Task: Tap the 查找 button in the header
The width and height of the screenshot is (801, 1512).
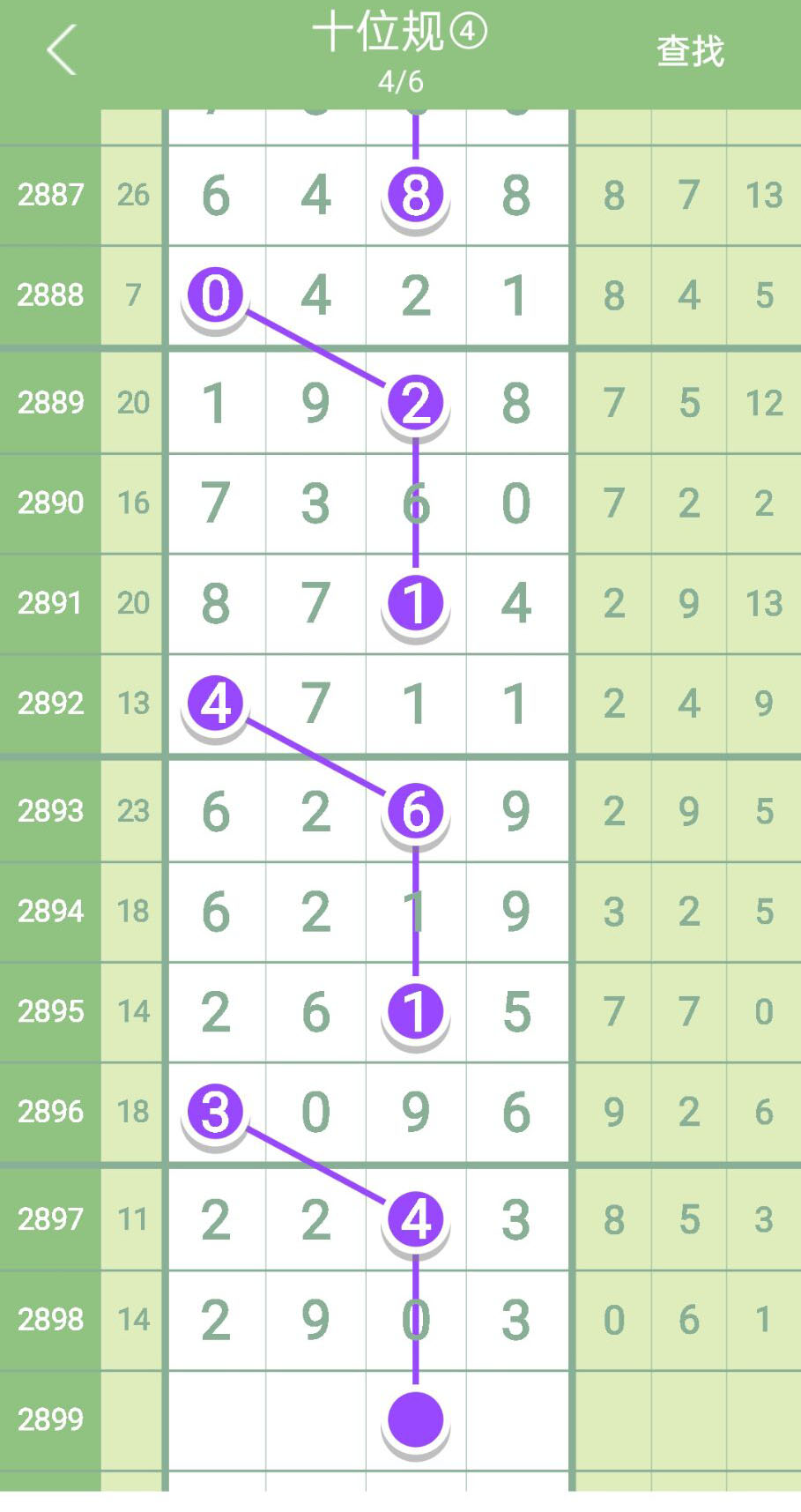Action: click(690, 51)
